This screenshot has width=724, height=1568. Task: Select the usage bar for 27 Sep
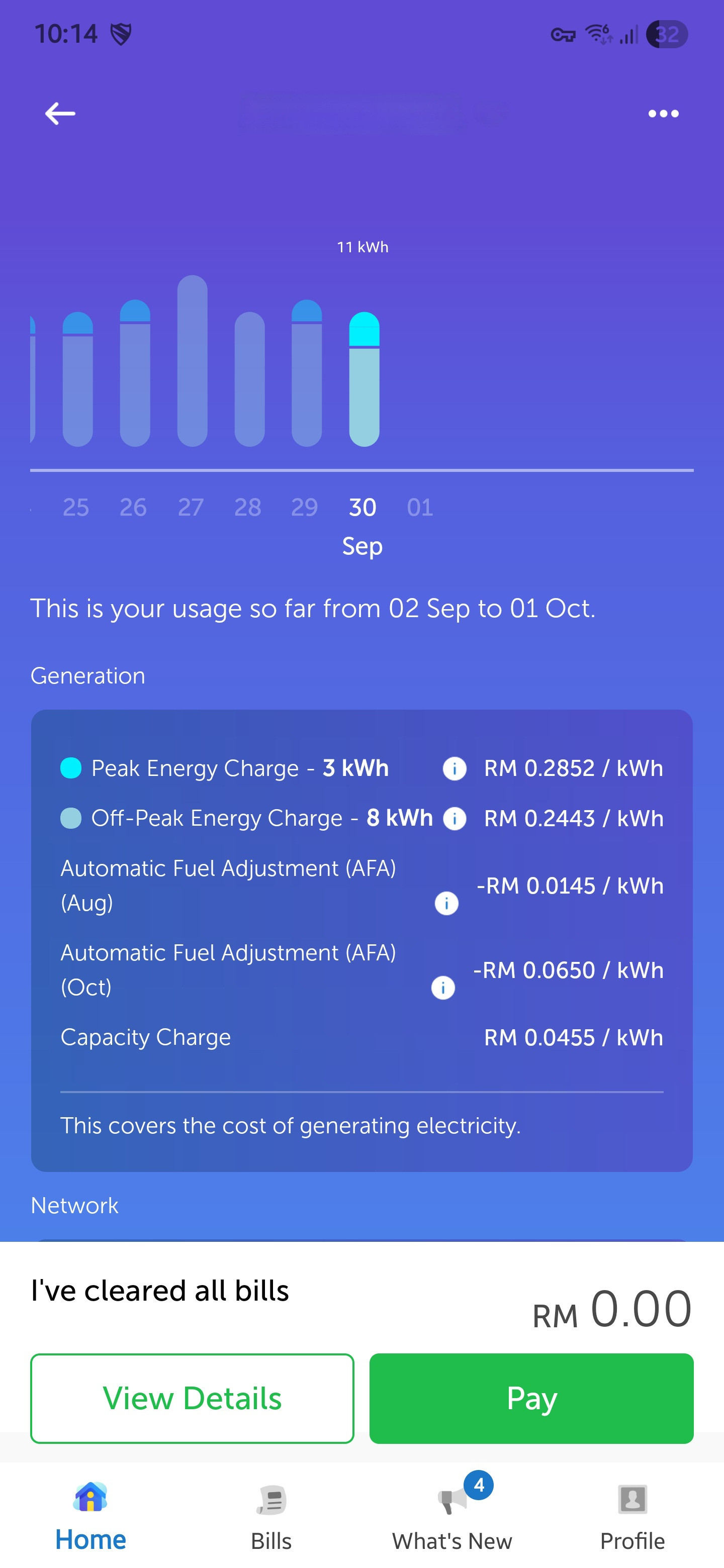[193, 360]
